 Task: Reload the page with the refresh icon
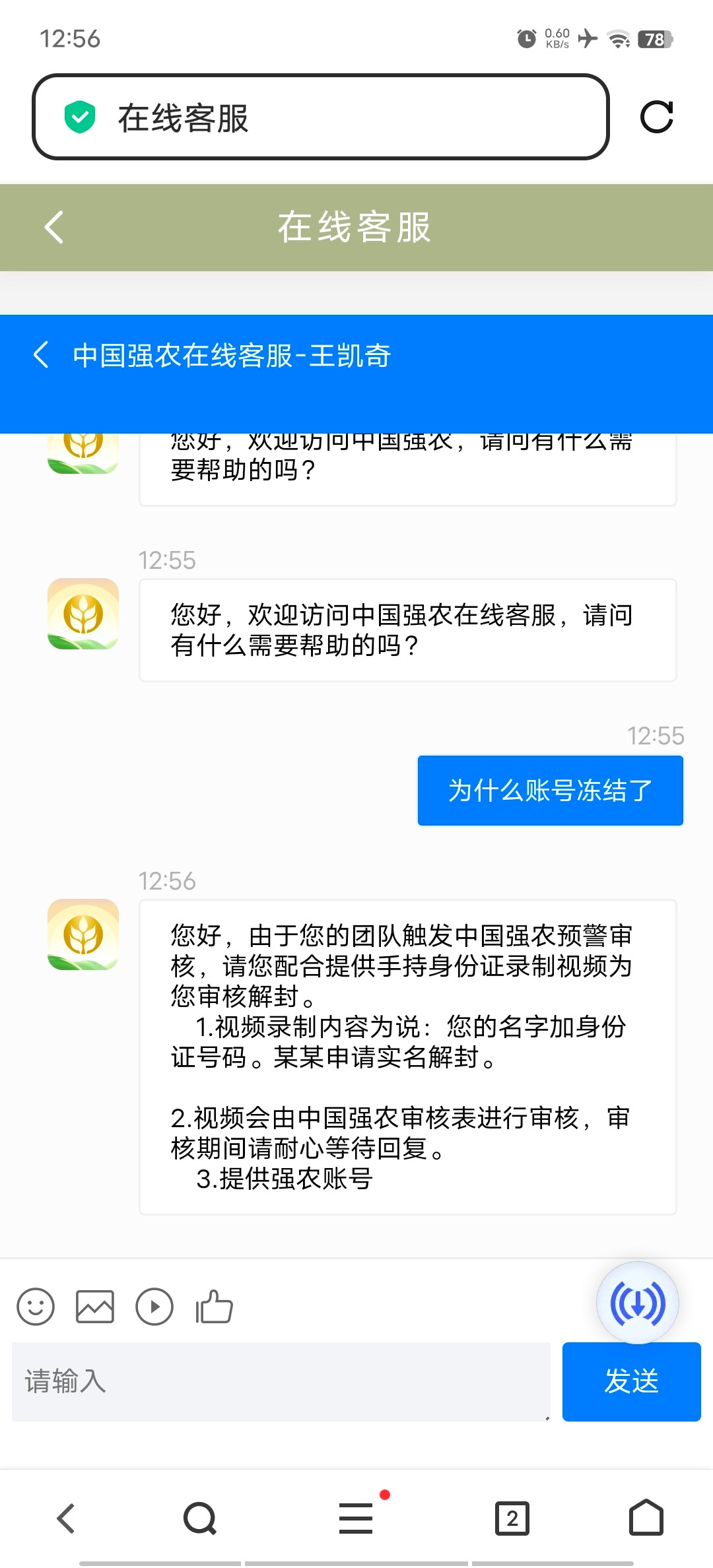tap(656, 117)
